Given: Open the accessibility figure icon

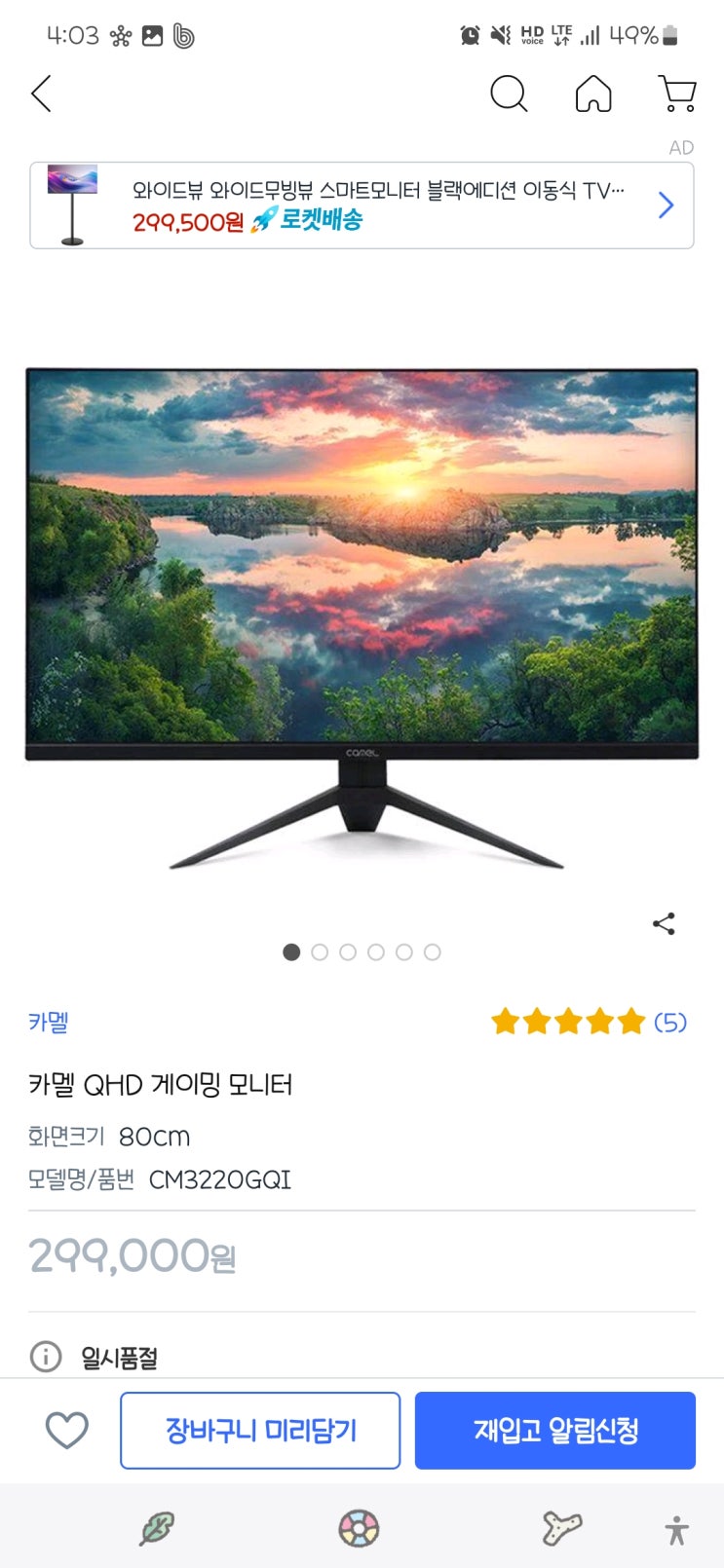Looking at the screenshot, I should point(676,1530).
